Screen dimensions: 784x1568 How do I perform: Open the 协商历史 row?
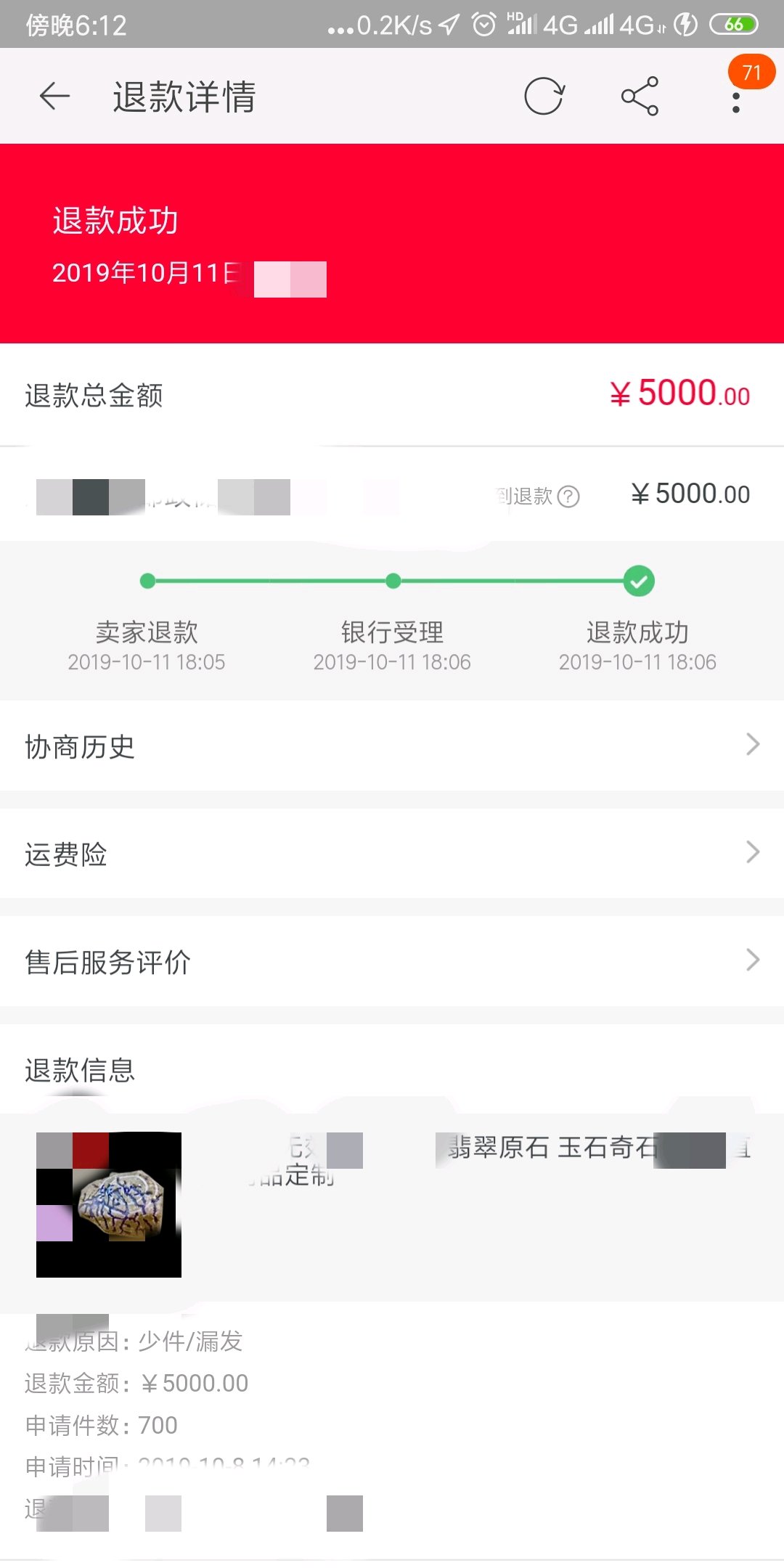point(392,746)
